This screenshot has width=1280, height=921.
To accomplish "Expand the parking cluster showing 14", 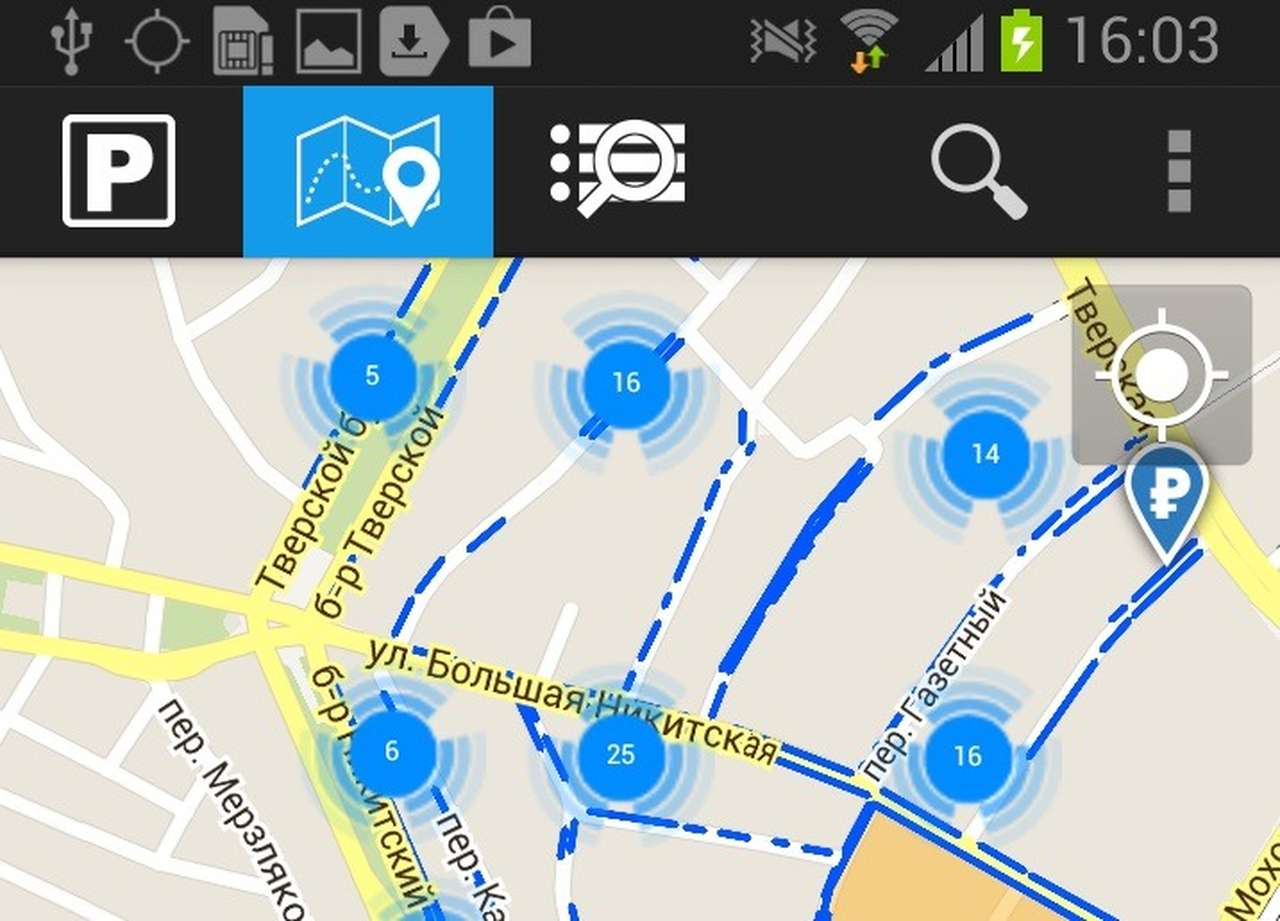I will pos(985,454).
